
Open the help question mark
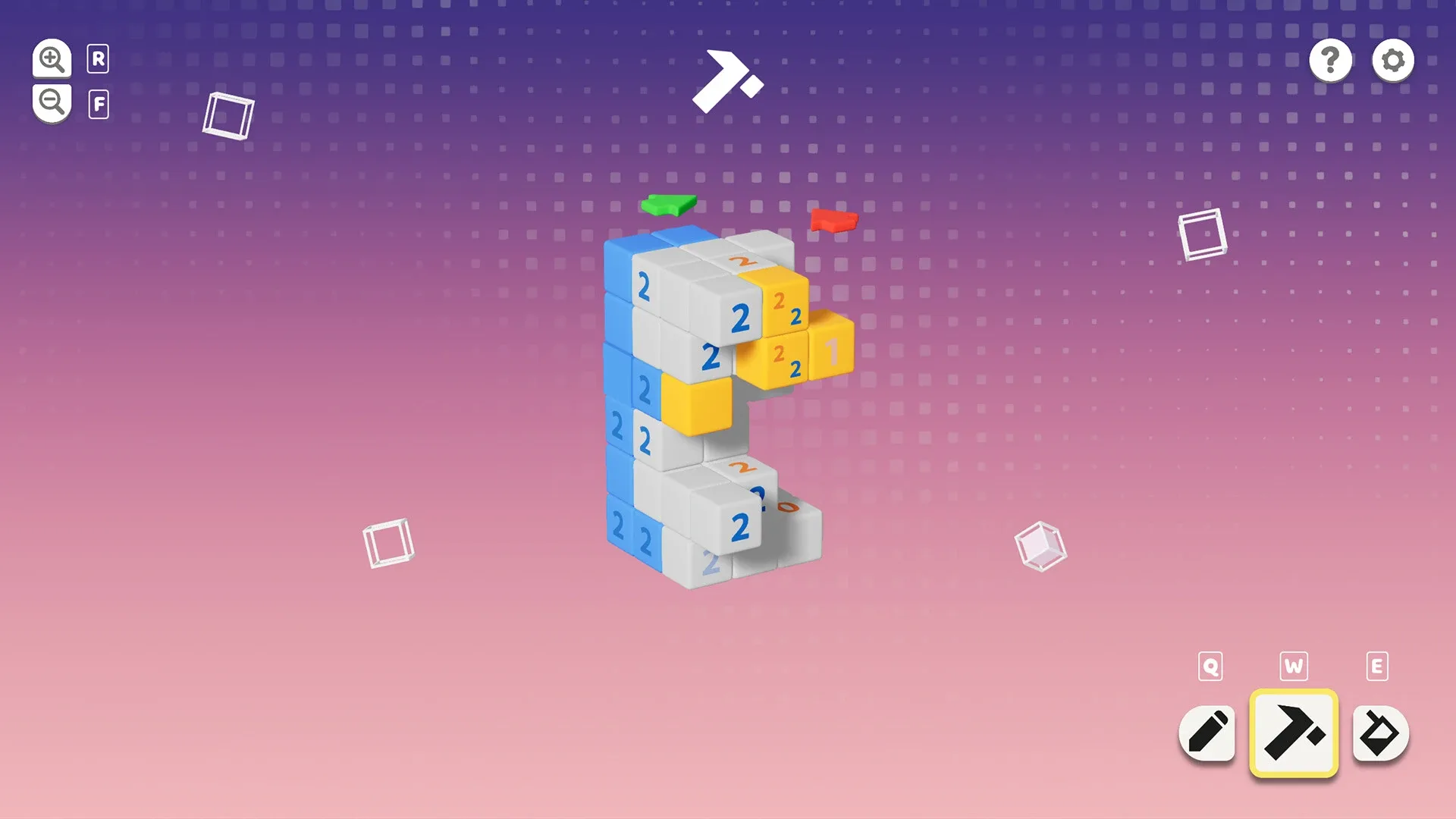tap(1330, 60)
